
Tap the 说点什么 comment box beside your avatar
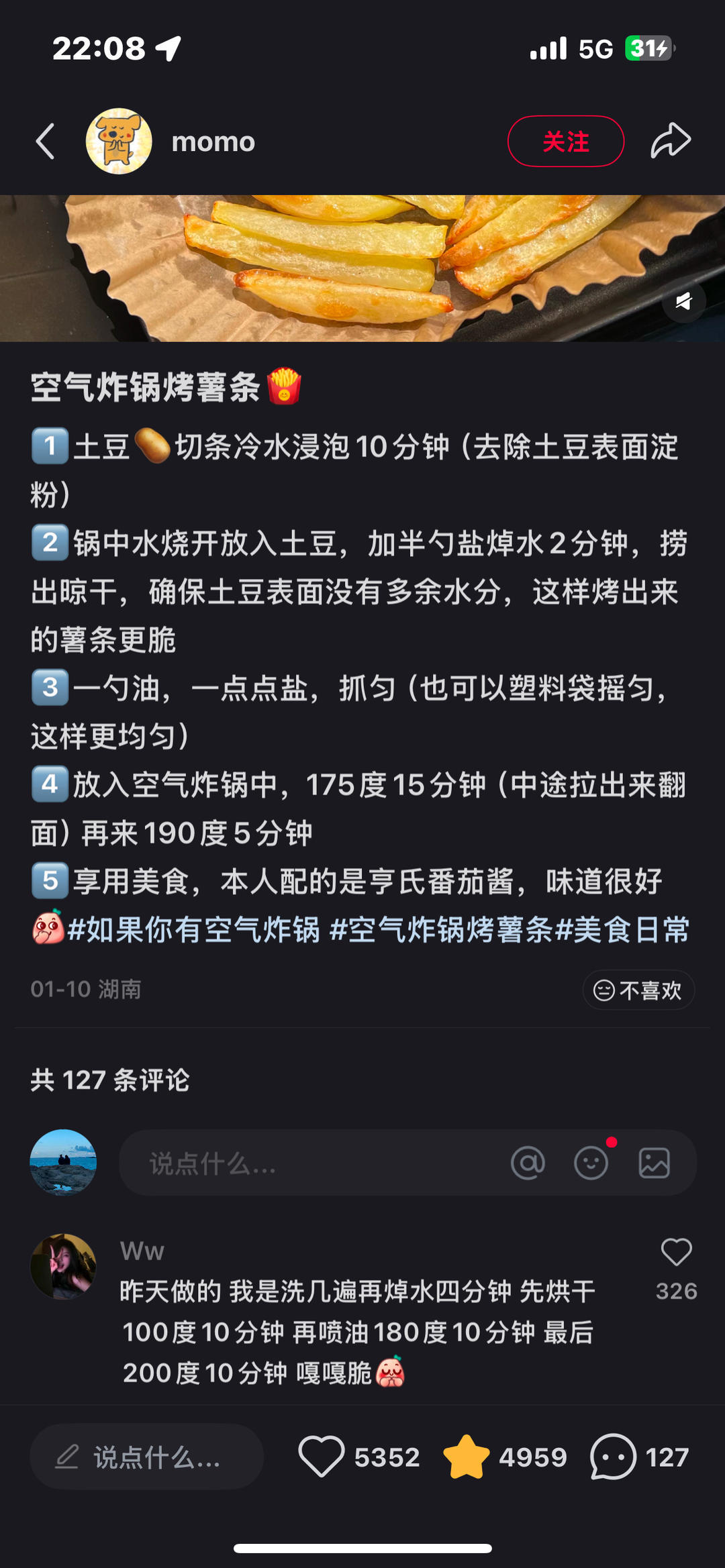(x=302, y=1163)
